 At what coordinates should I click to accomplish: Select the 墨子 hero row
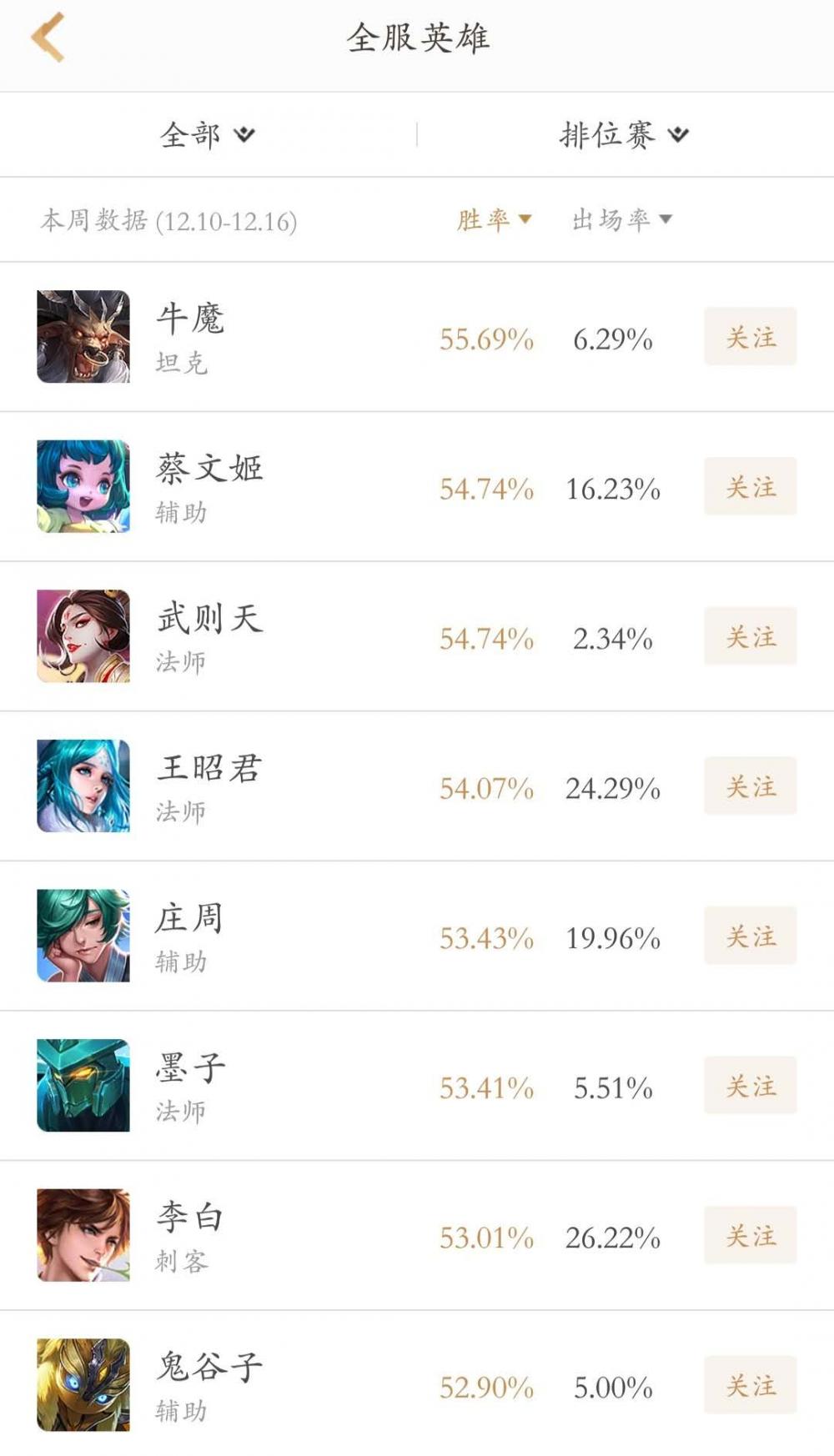tap(190, 1085)
